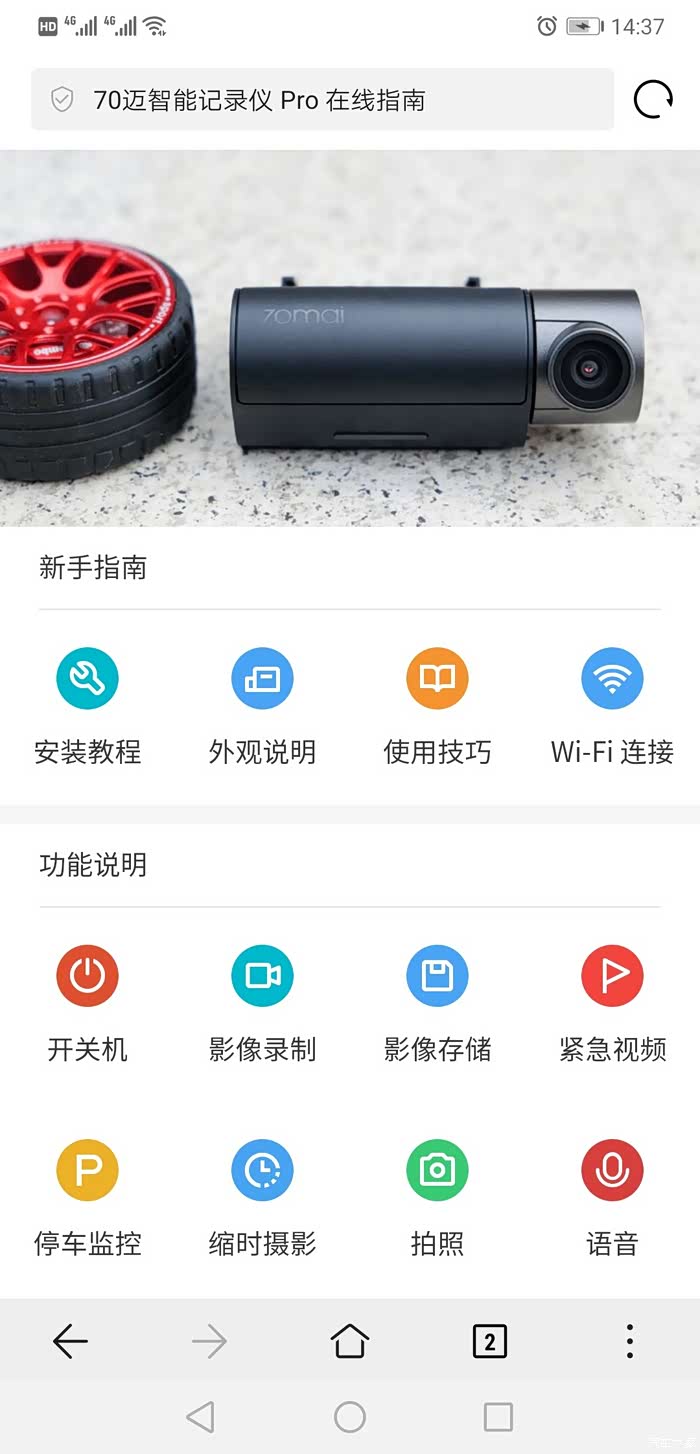Viewport: 700px width, 1454px height.
Task: Tap the address bar showing 70迈智能记录仪 Pro
Action: pyautogui.click(x=322, y=100)
